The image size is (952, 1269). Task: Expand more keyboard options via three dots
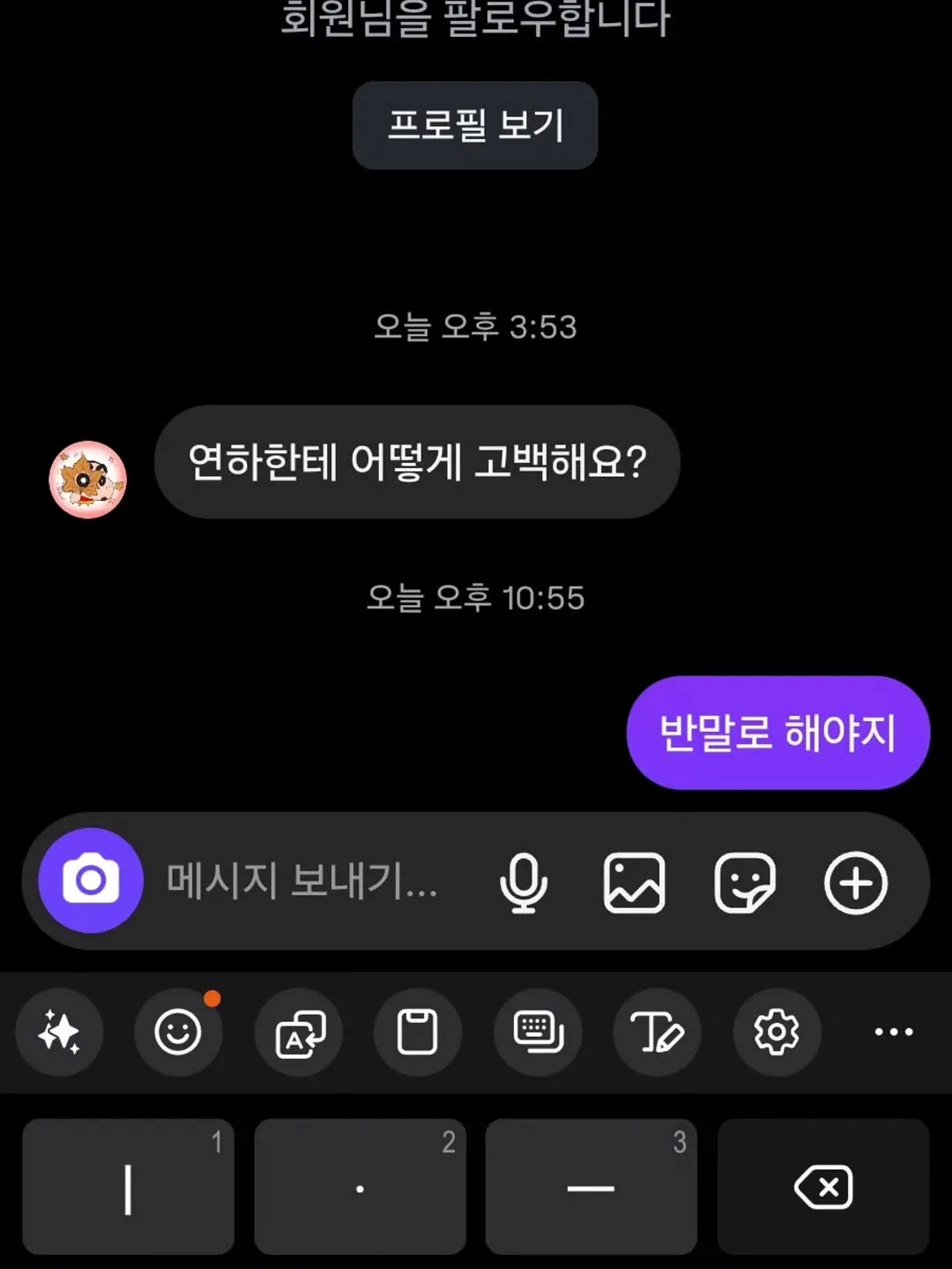coord(896,1032)
